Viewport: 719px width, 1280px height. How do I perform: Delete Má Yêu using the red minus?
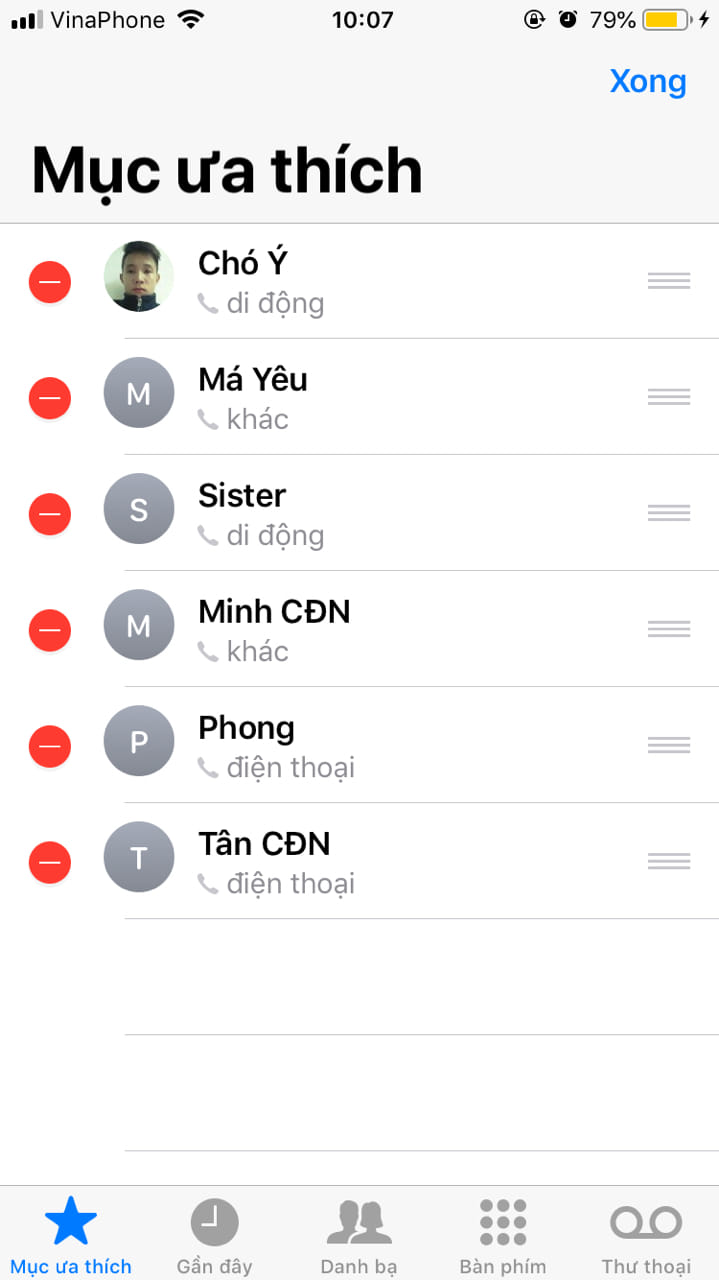(50, 398)
